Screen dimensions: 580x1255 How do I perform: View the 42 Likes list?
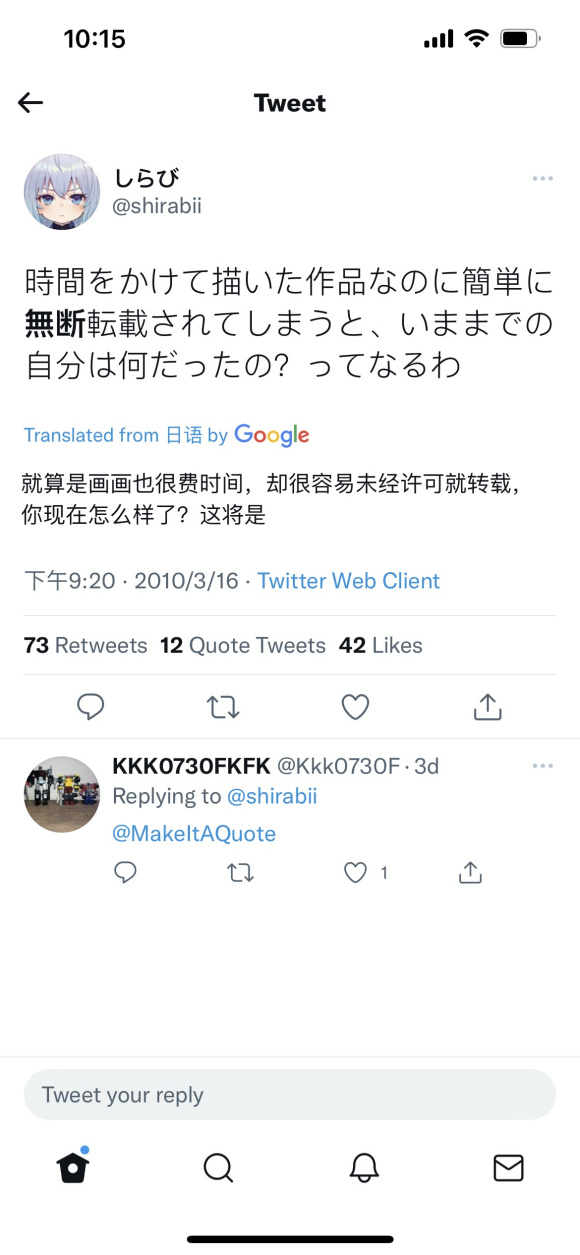[381, 646]
